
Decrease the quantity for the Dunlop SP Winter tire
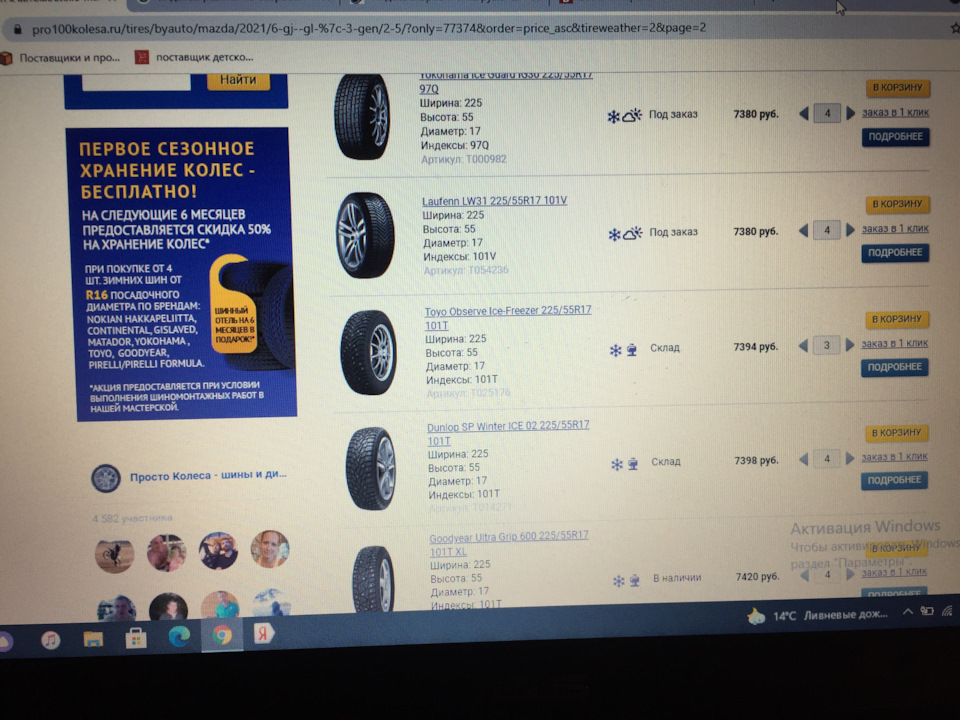[803, 460]
